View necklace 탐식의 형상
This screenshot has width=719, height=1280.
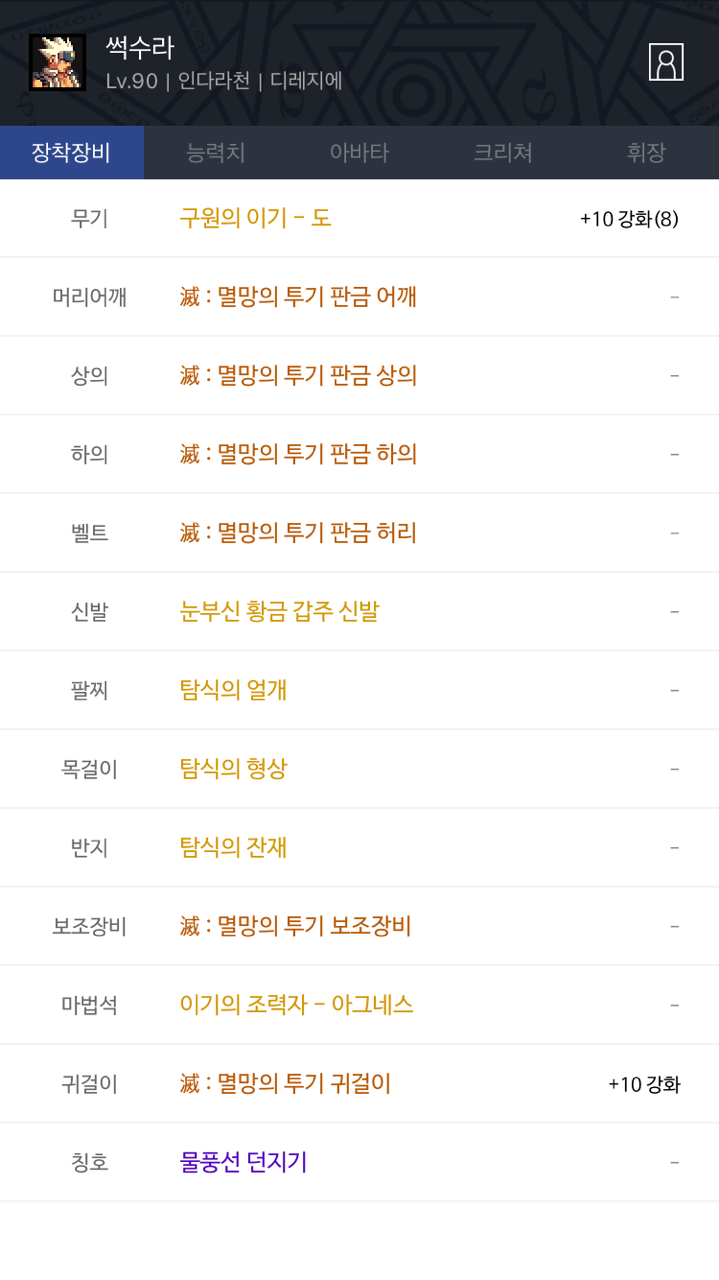pyautogui.click(x=234, y=769)
